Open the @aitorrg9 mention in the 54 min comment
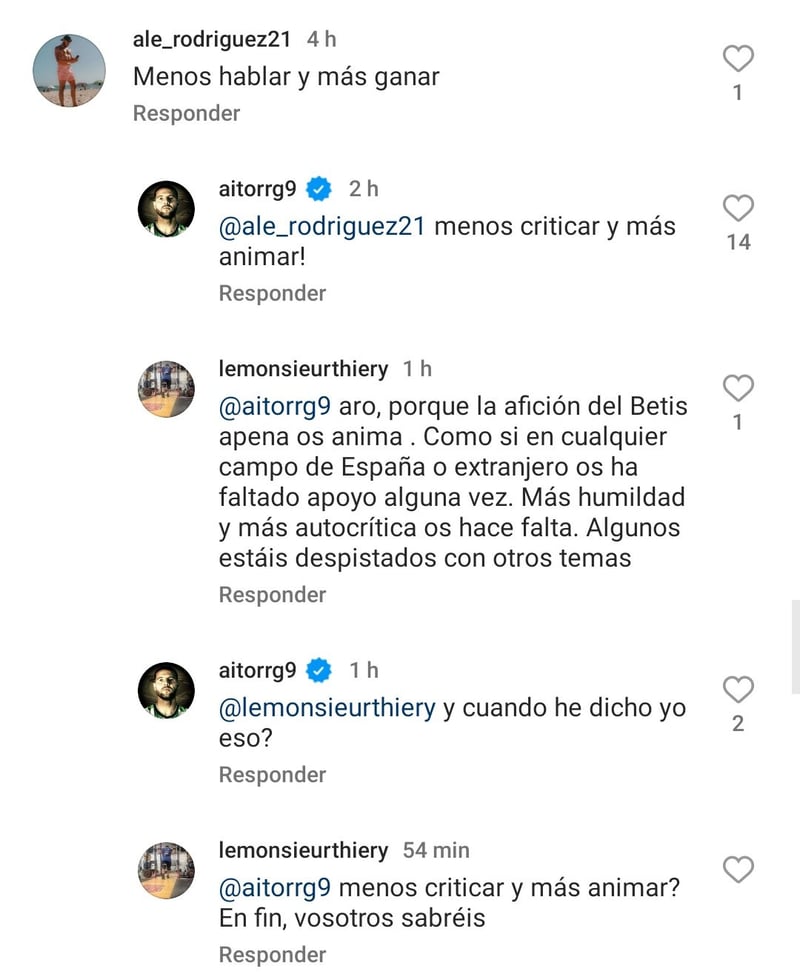The image size is (800, 974). (275, 888)
